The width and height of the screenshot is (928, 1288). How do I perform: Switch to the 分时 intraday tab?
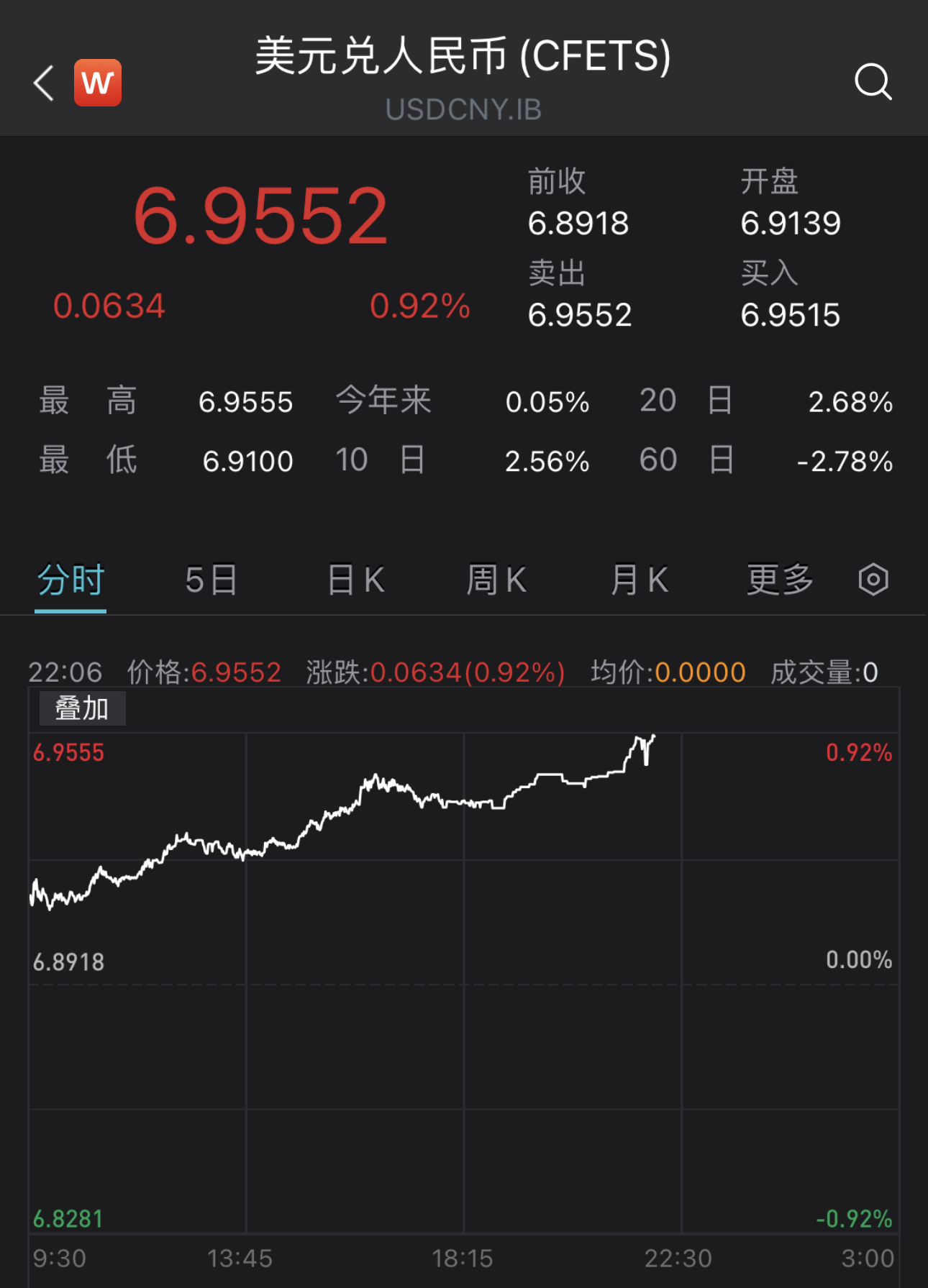70,579
